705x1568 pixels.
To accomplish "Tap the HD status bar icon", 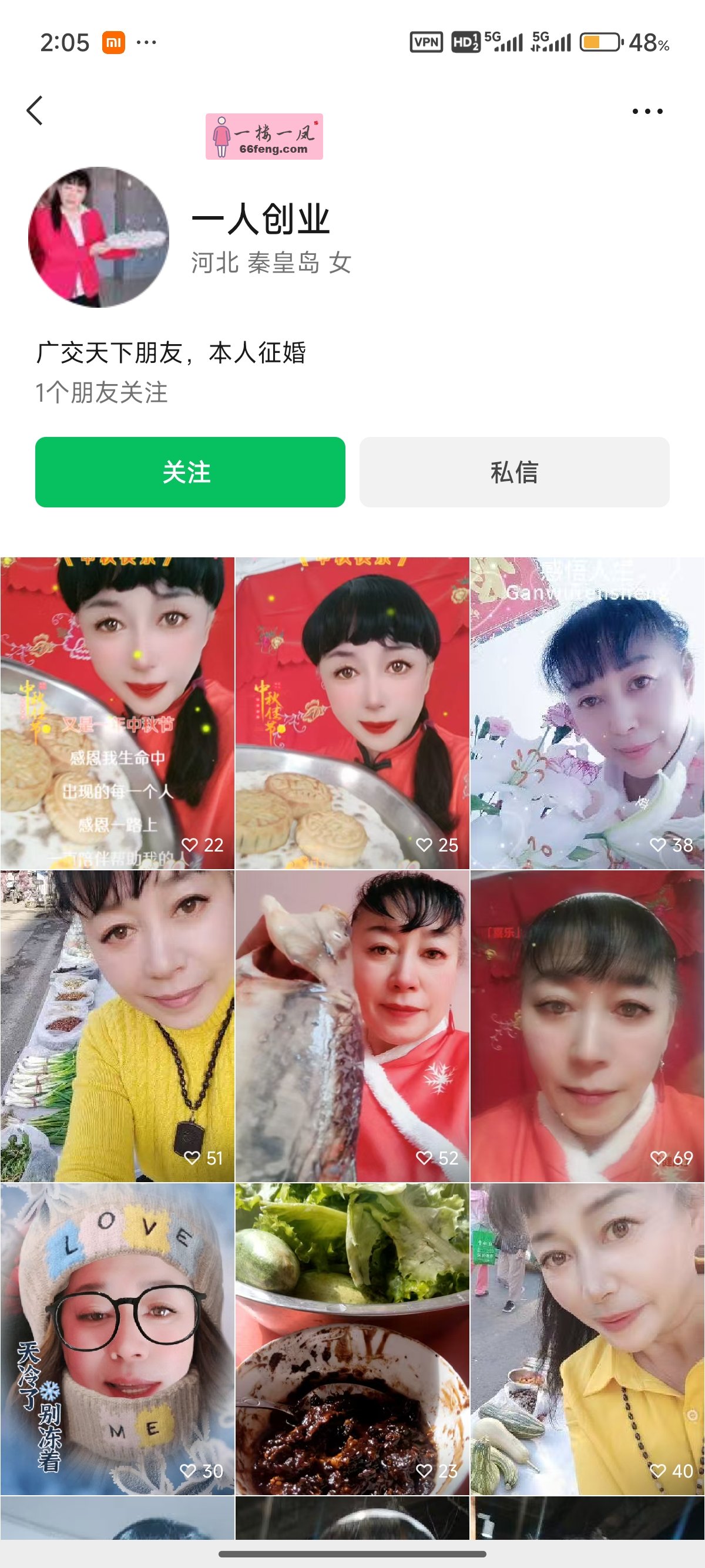I will tap(465, 42).
